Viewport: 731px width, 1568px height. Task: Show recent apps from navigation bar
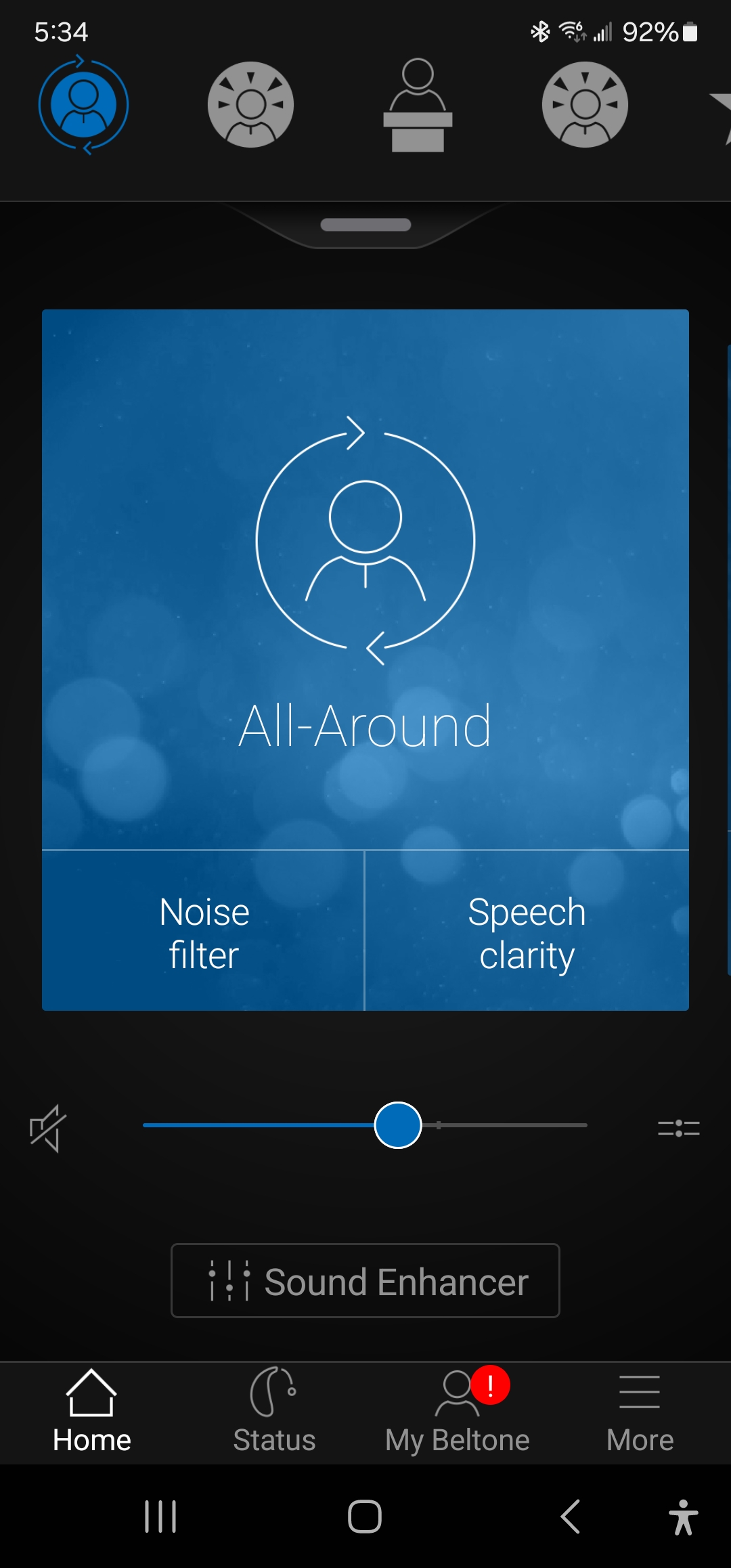[160, 1517]
